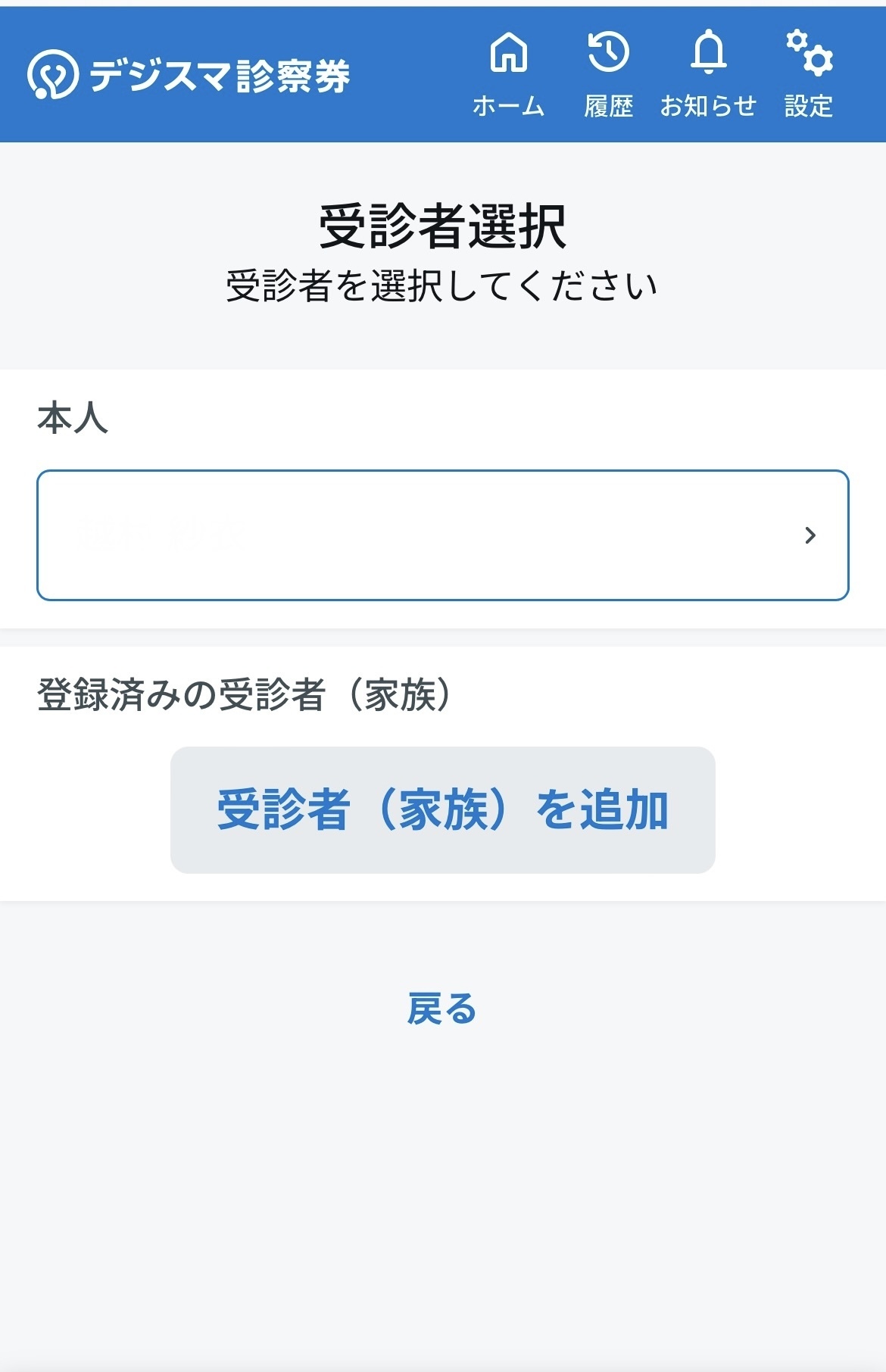Tap 受診者（家族）を追加 button
The image size is (886, 1372).
(x=442, y=810)
